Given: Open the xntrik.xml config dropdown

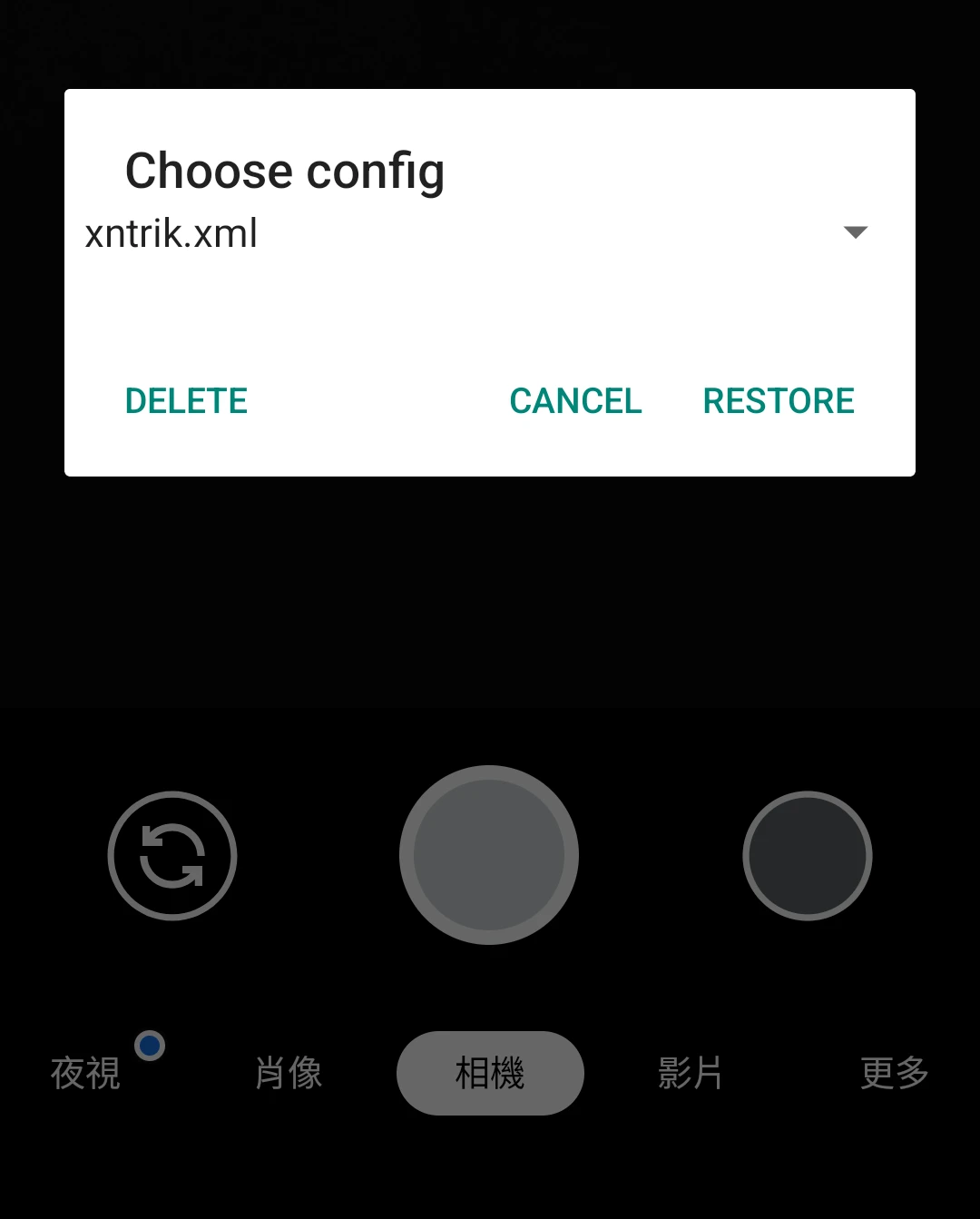Looking at the screenshot, I should (x=476, y=233).
